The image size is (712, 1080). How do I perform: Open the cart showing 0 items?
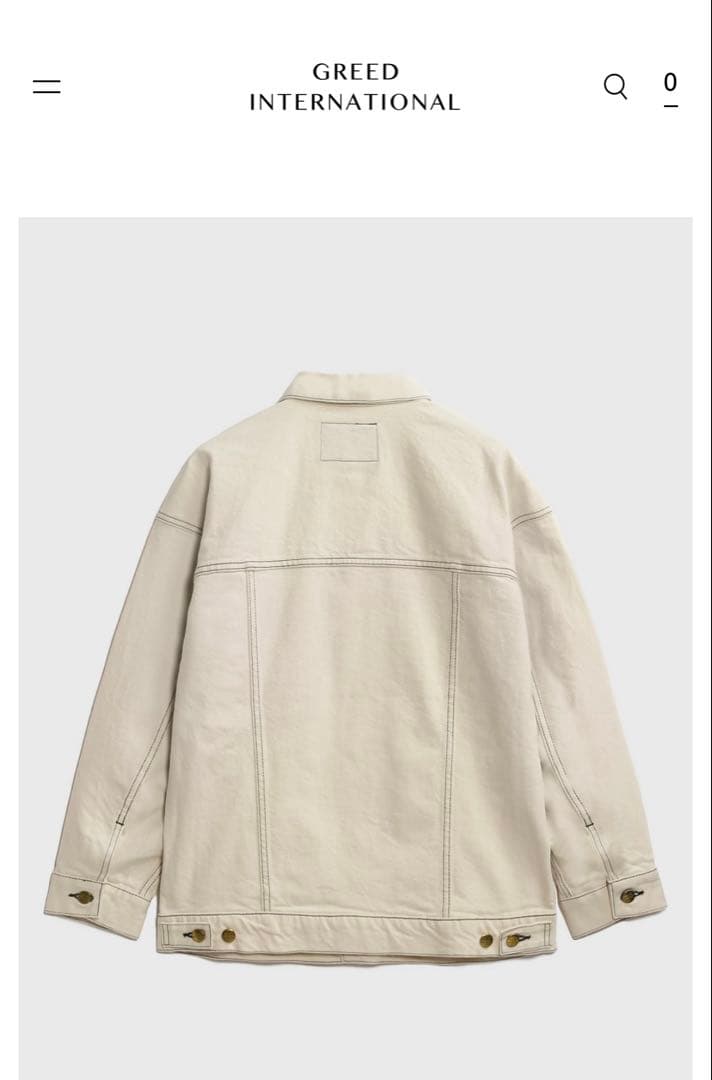click(670, 87)
